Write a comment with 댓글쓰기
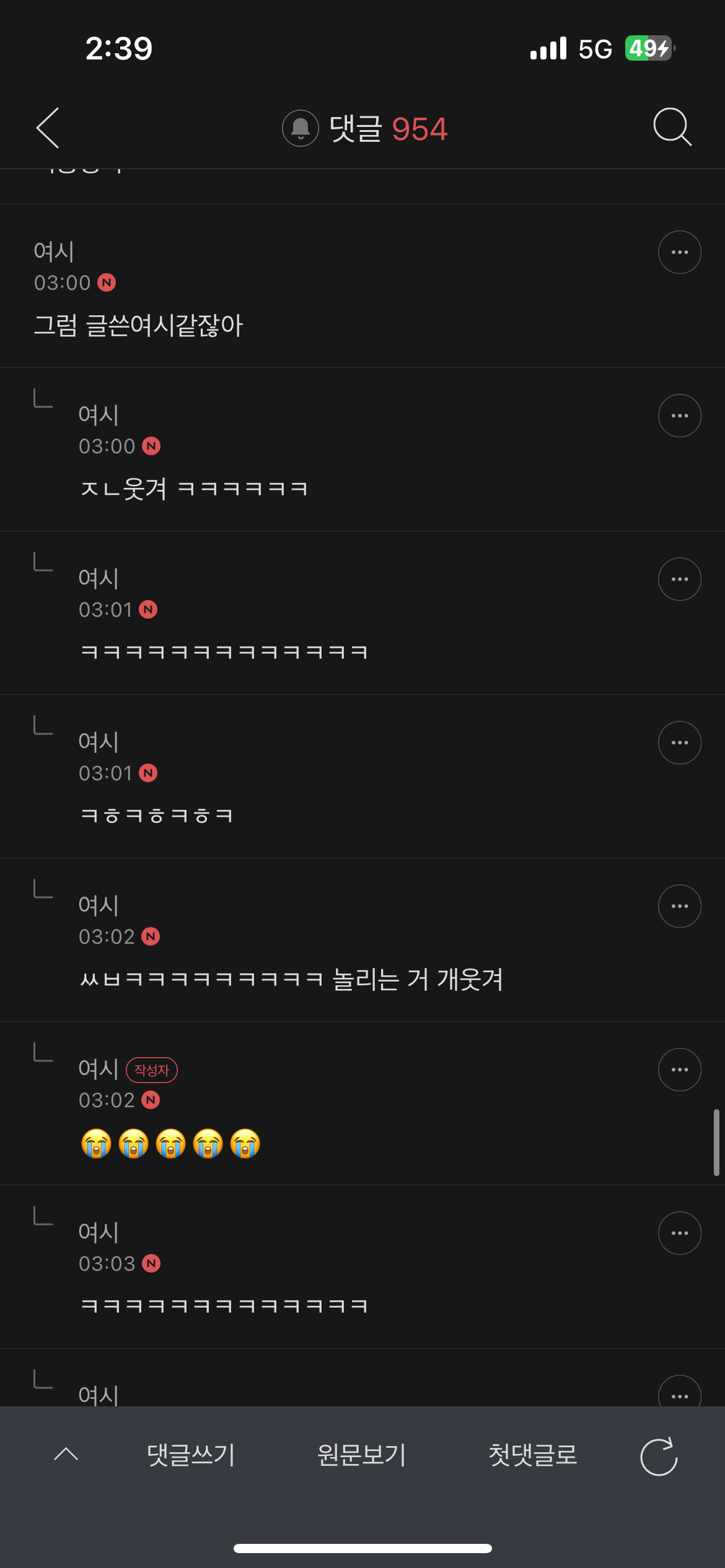Screen dimensions: 725x1568 [191, 1455]
